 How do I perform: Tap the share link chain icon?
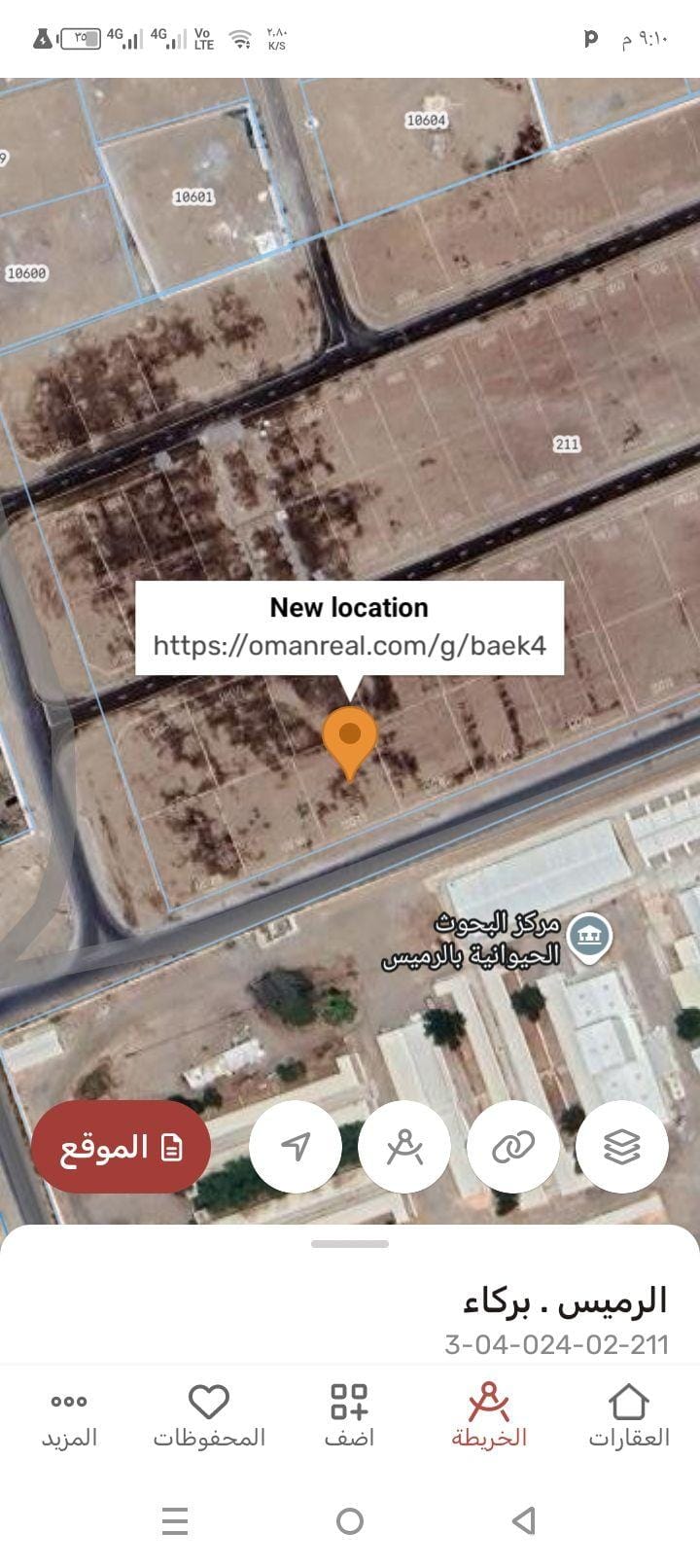pos(513,1148)
